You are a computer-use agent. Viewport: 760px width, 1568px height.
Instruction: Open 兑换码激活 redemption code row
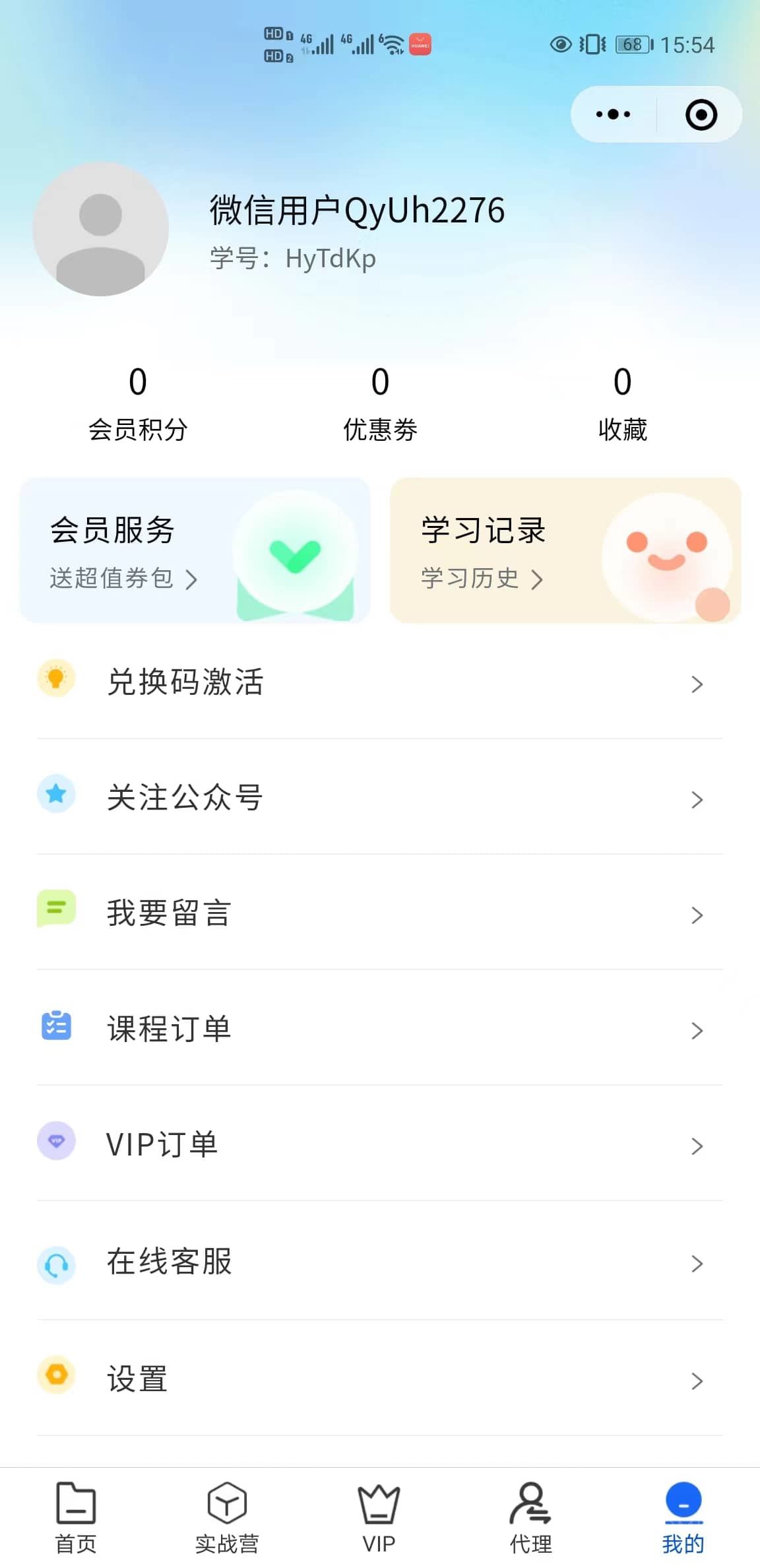click(x=380, y=682)
